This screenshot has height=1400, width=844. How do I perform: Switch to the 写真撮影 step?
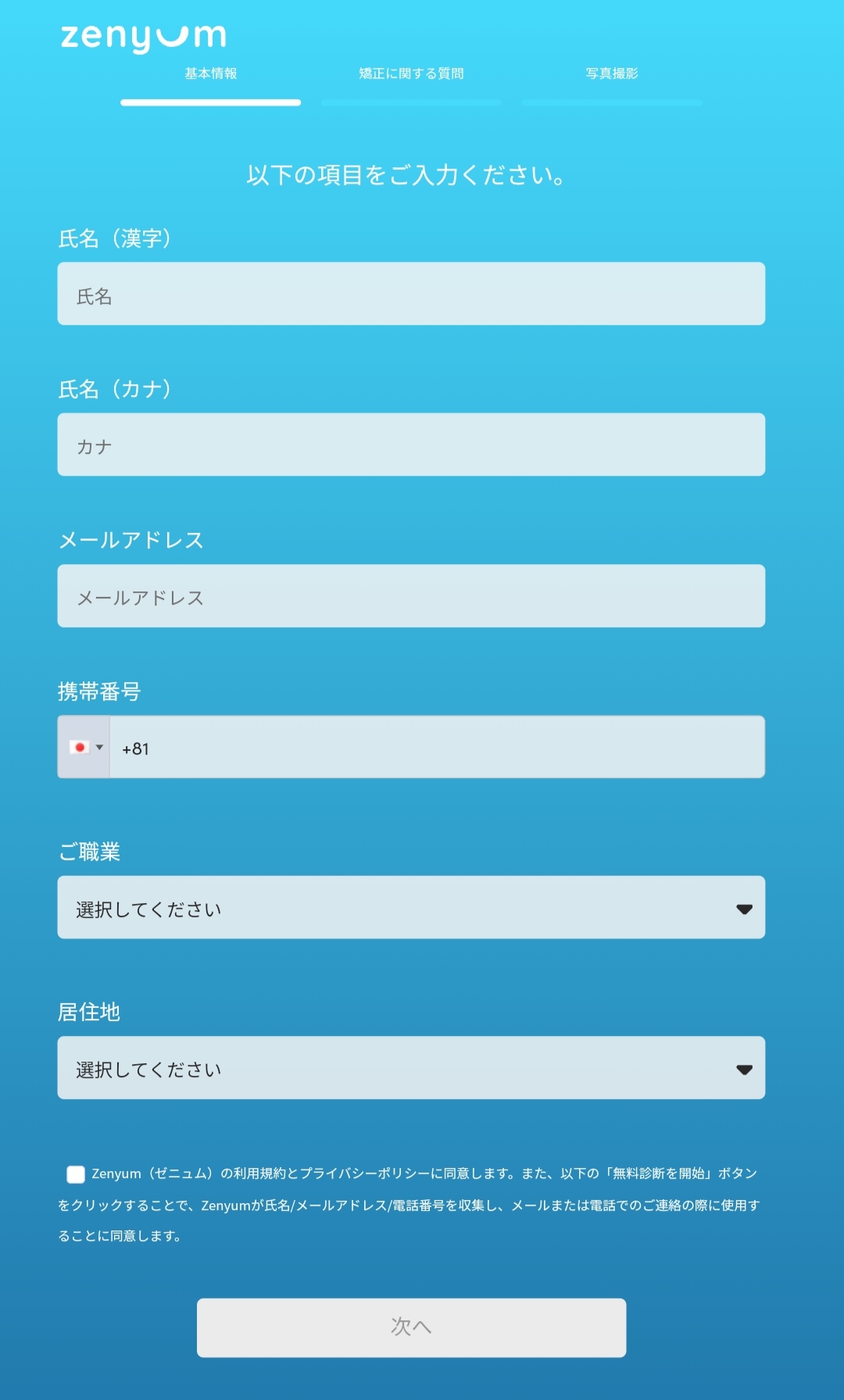point(612,73)
